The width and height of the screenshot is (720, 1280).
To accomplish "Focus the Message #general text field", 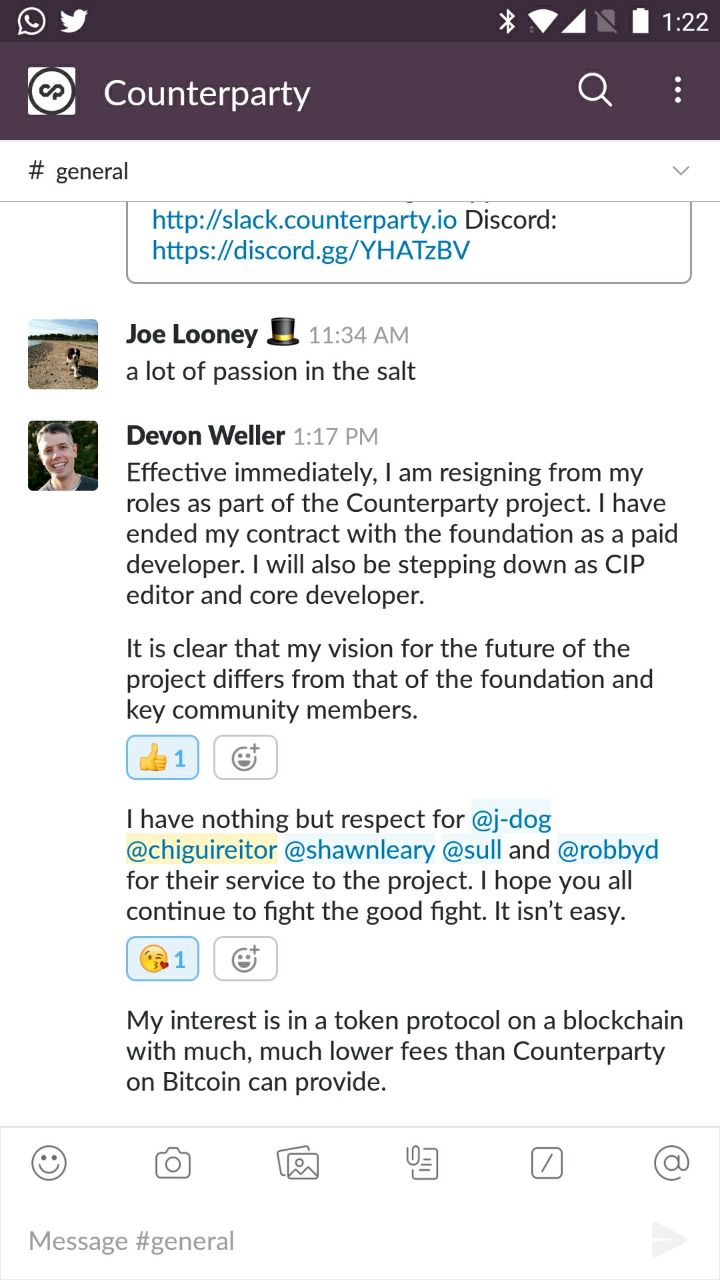I will 330,1241.
